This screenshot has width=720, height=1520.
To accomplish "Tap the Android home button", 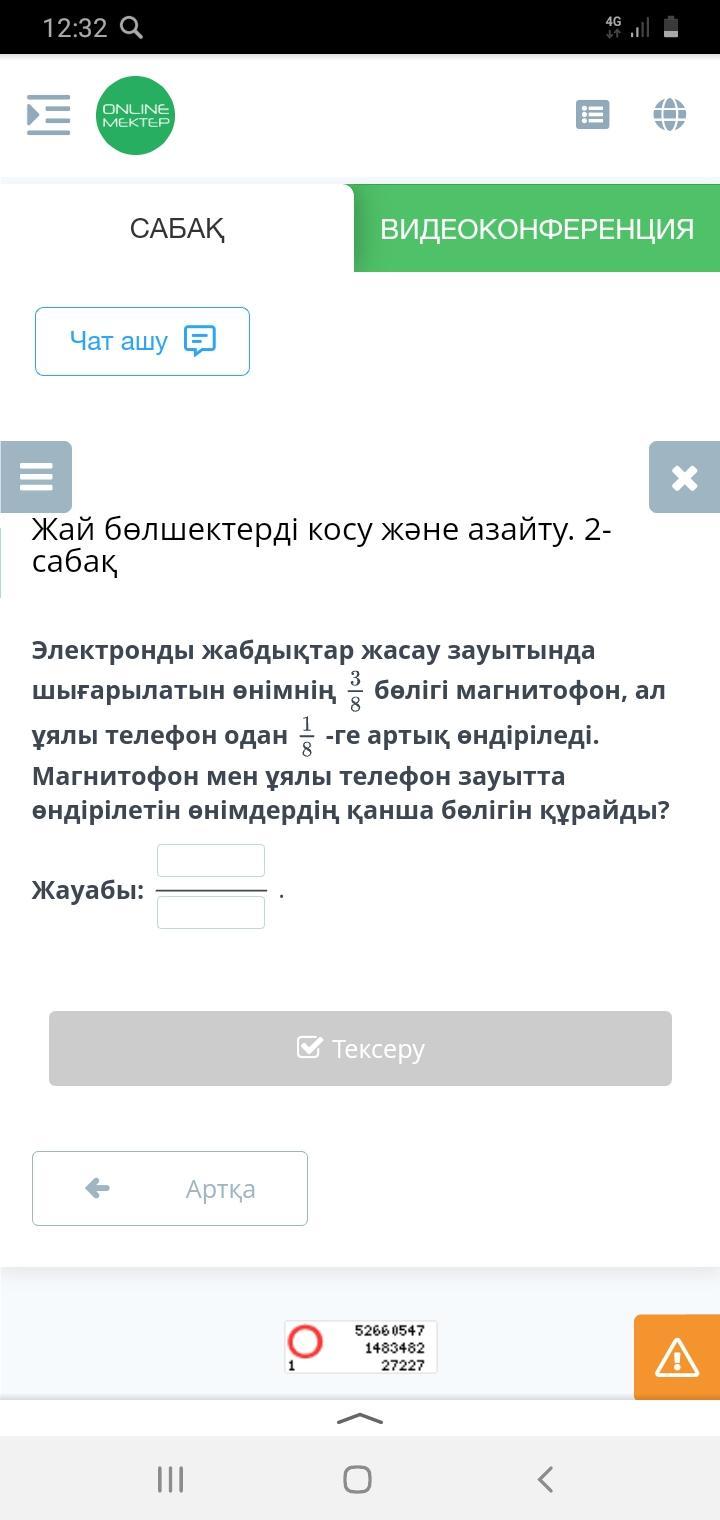I will tap(358, 1479).
